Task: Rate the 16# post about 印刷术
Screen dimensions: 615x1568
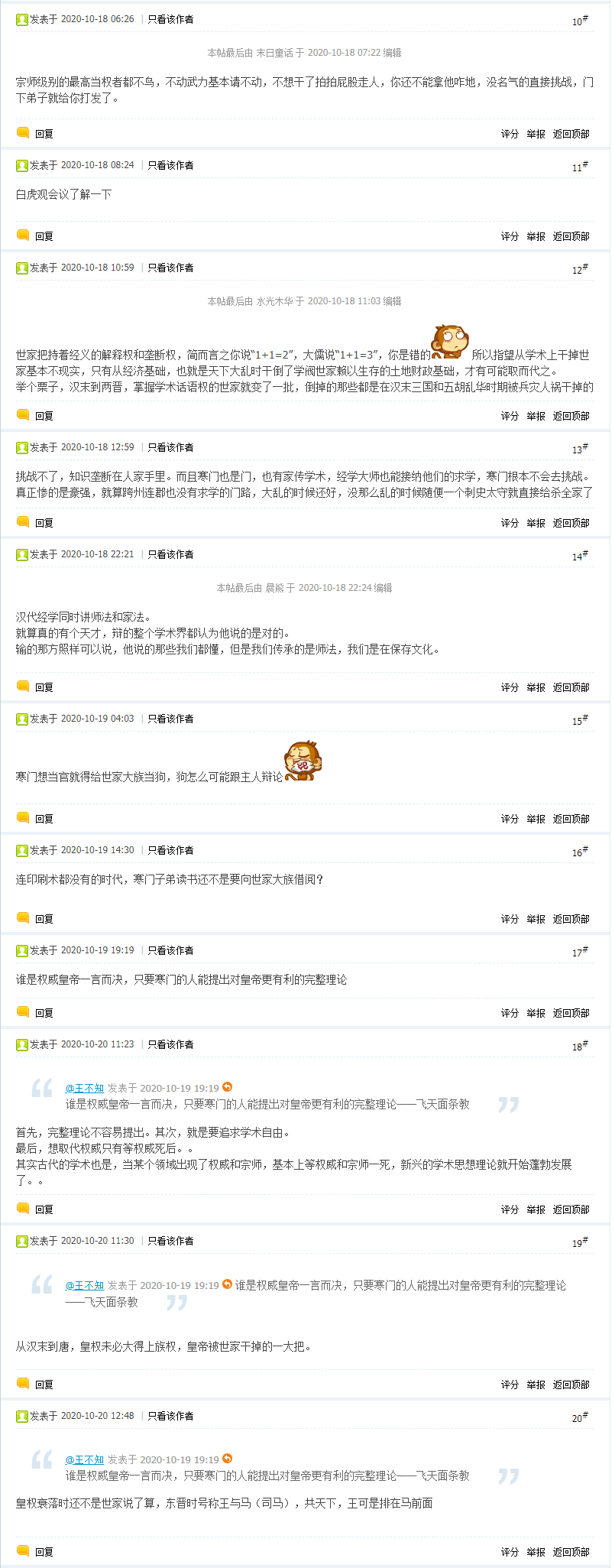Action: tap(510, 920)
